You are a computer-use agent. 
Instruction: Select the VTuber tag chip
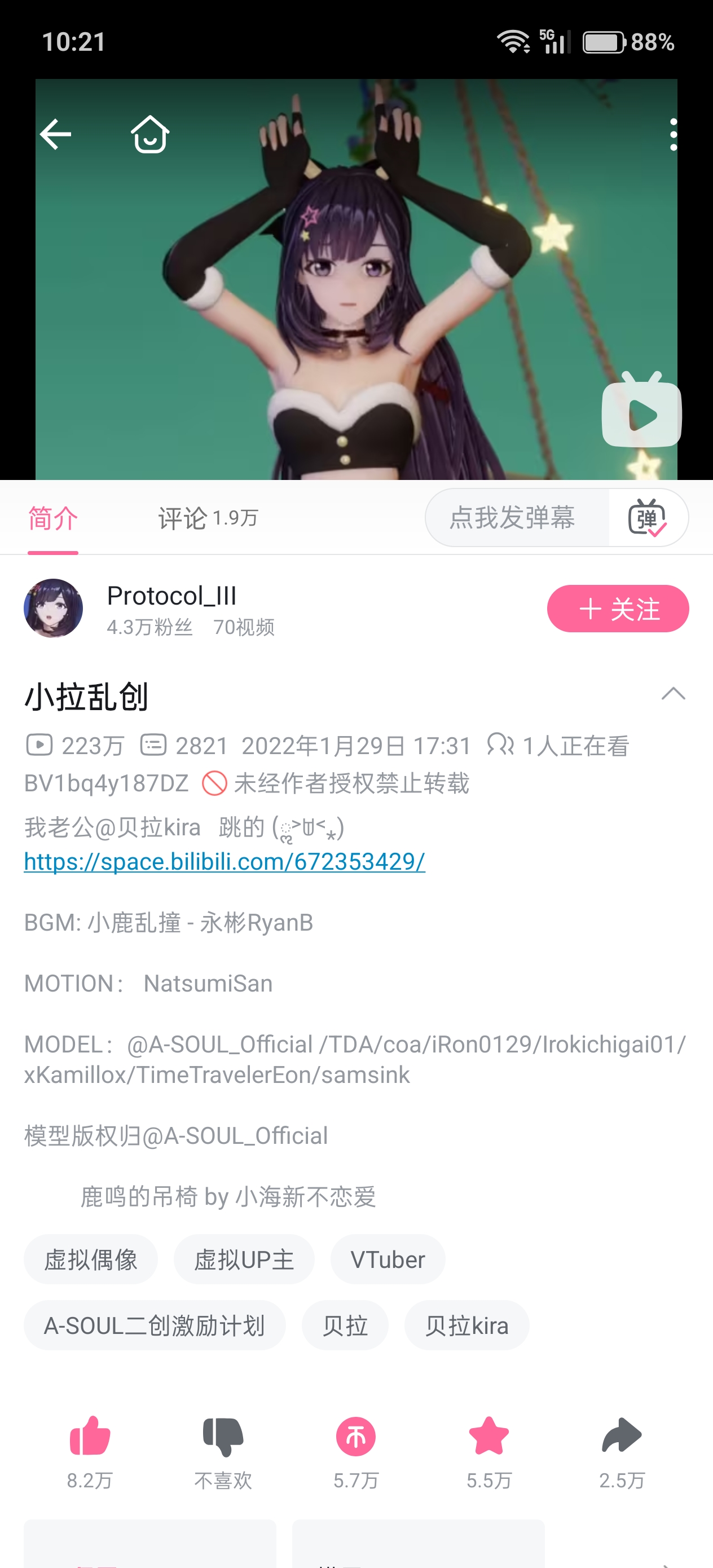[388, 1259]
